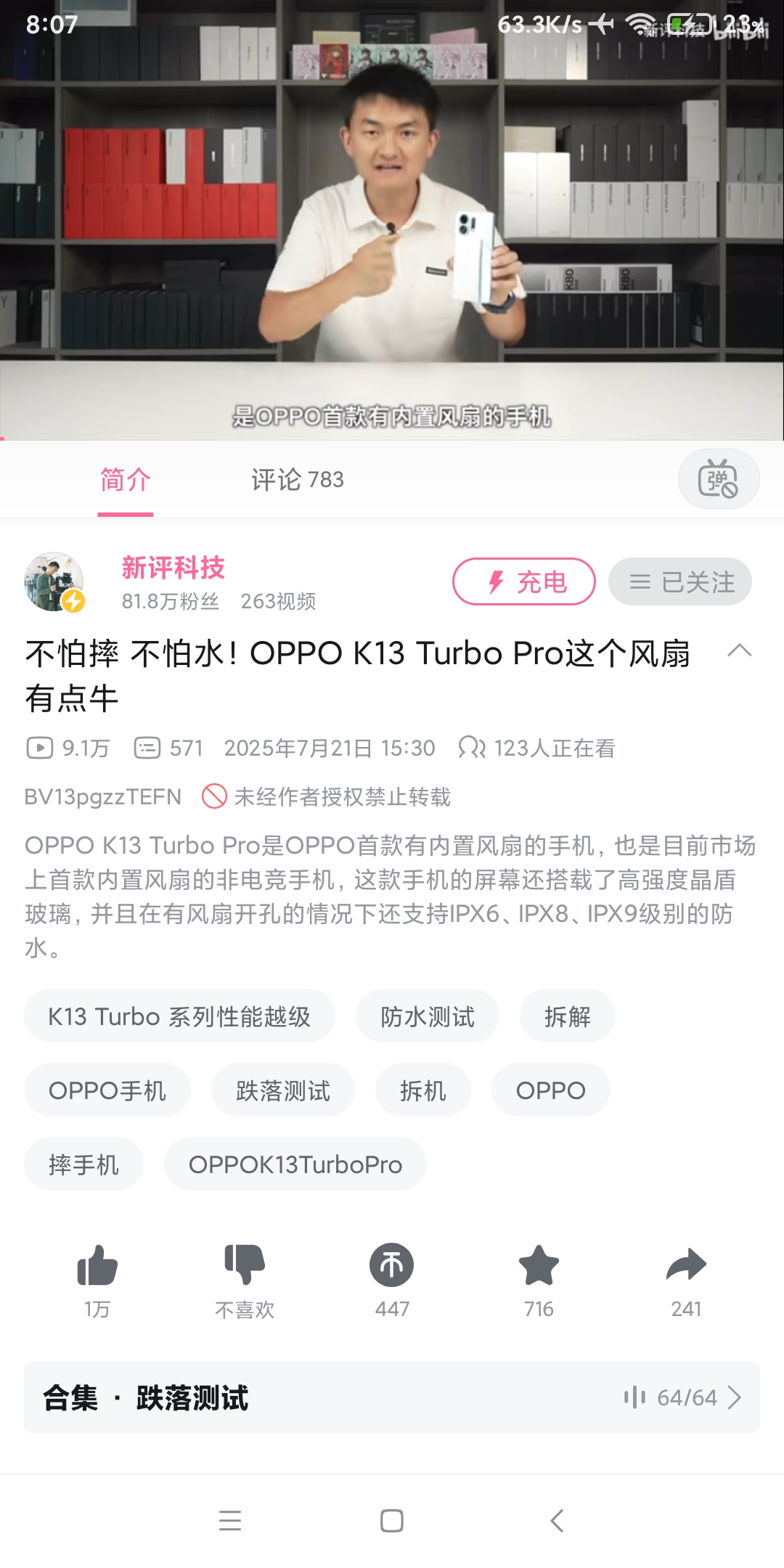Select the 简介 tab
Viewport: 784px width, 1568px height.
125,480
